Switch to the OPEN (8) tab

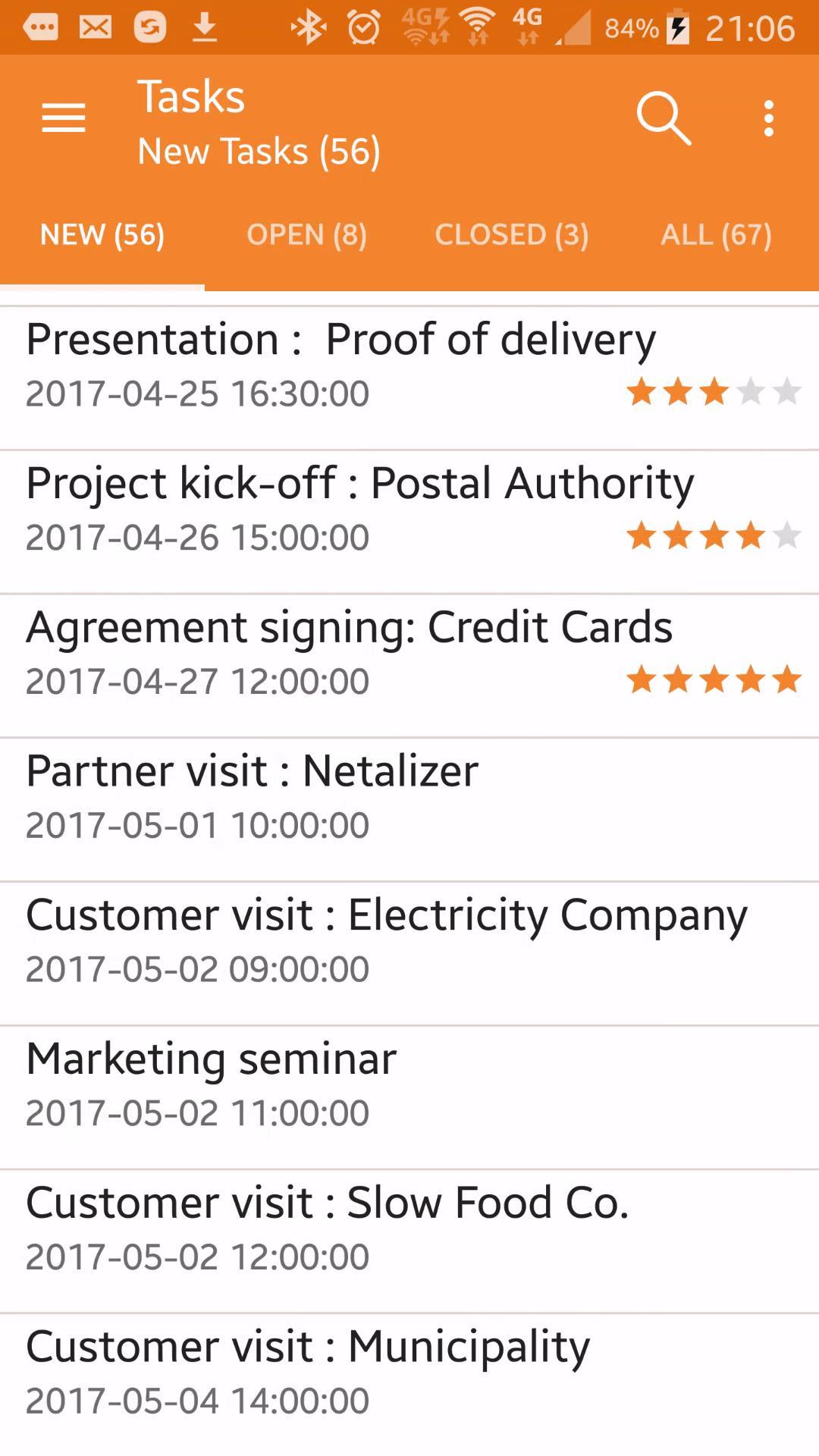click(x=307, y=234)
